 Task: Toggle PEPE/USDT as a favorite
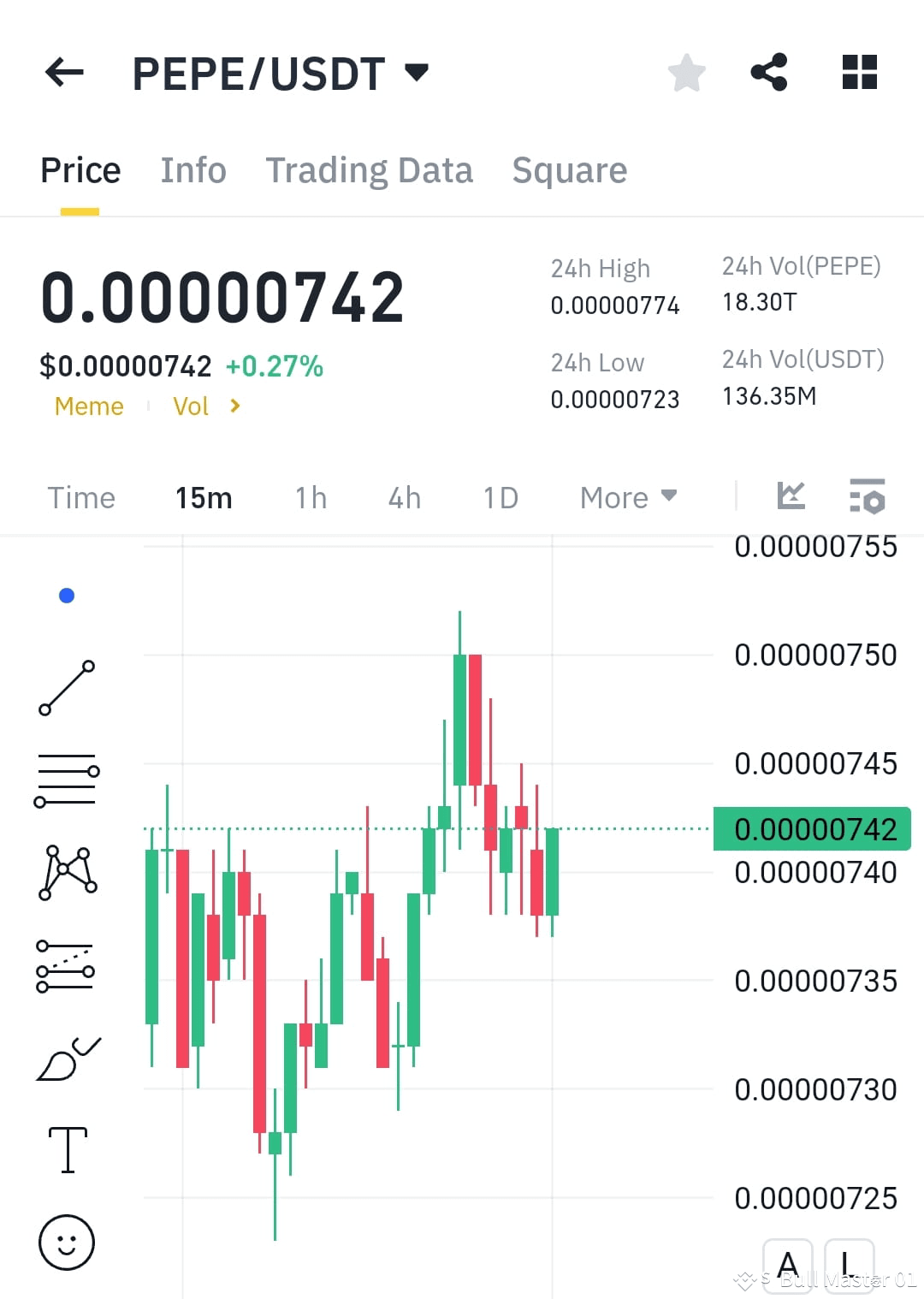tap(687, 73)
